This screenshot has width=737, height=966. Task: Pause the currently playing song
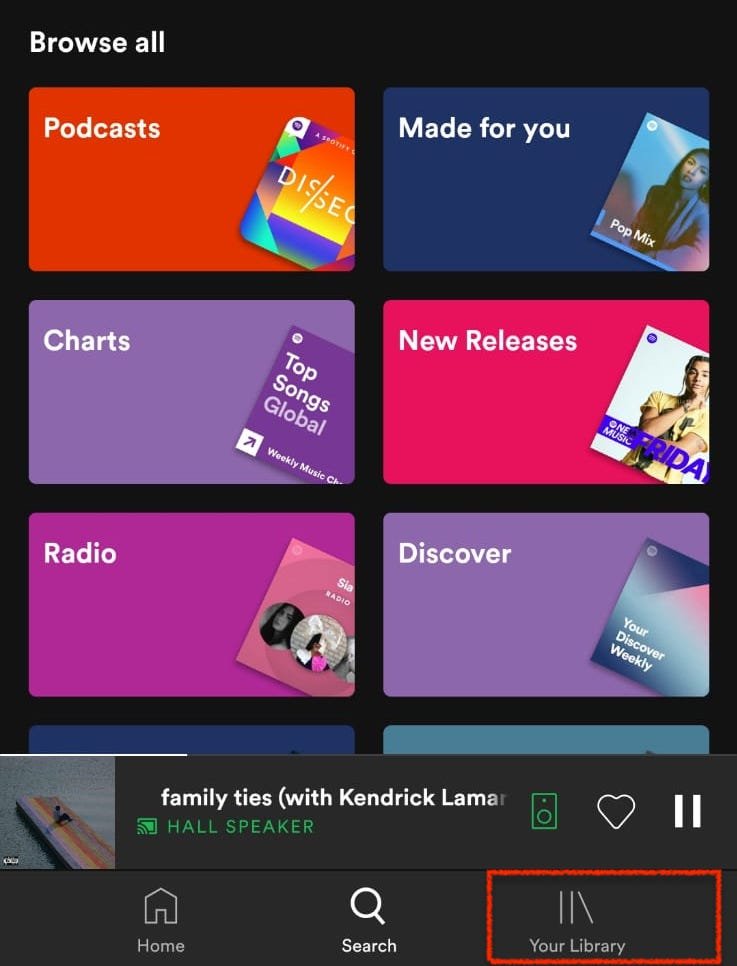pos(687,811)
